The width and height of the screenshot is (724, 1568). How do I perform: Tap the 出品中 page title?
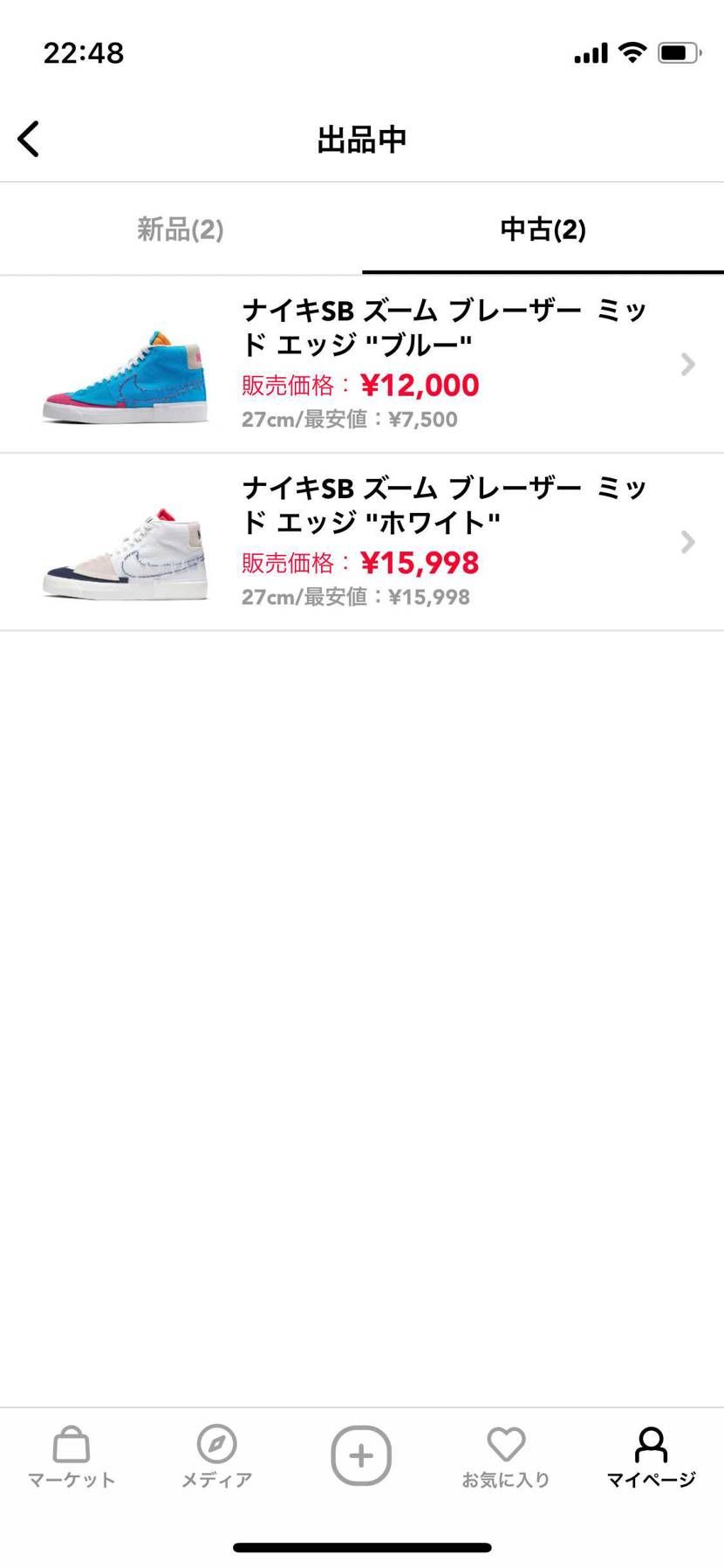tap(361, 138)
